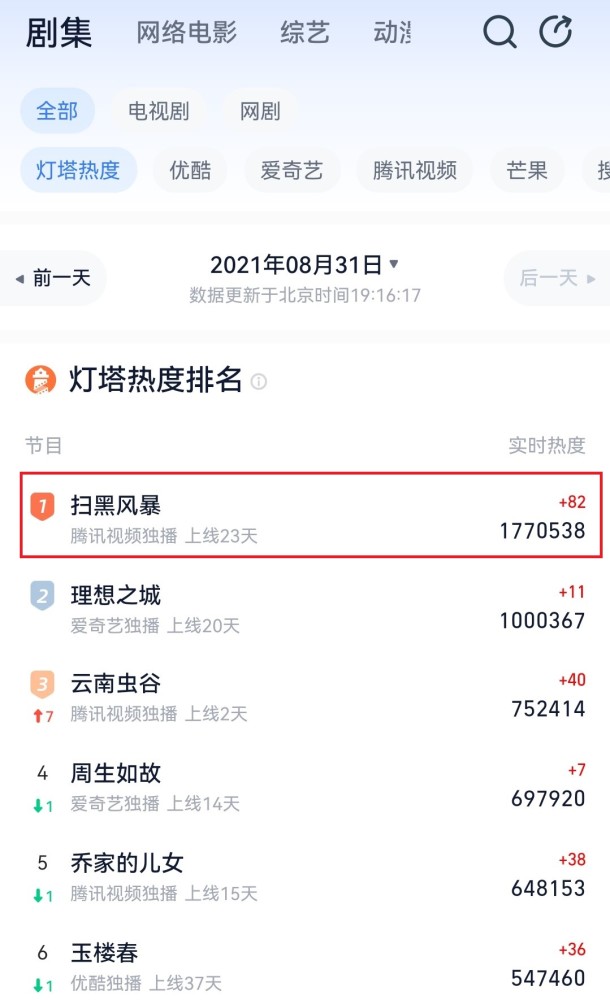
Task: Open the 扫黑风暴 ranking entry
Action: point(311,515)
